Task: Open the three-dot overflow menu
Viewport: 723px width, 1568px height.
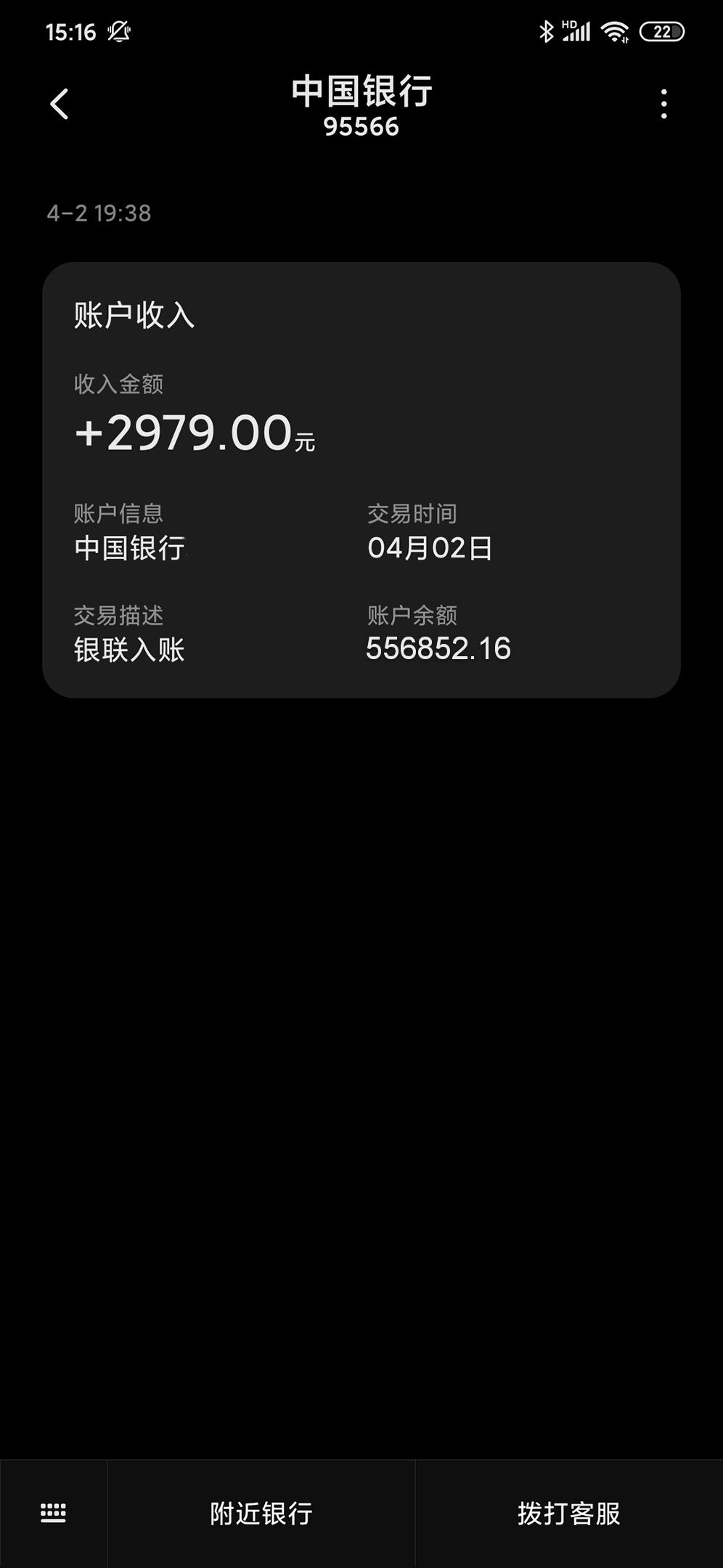Action: pyautogui.click(x=663, y=104)
